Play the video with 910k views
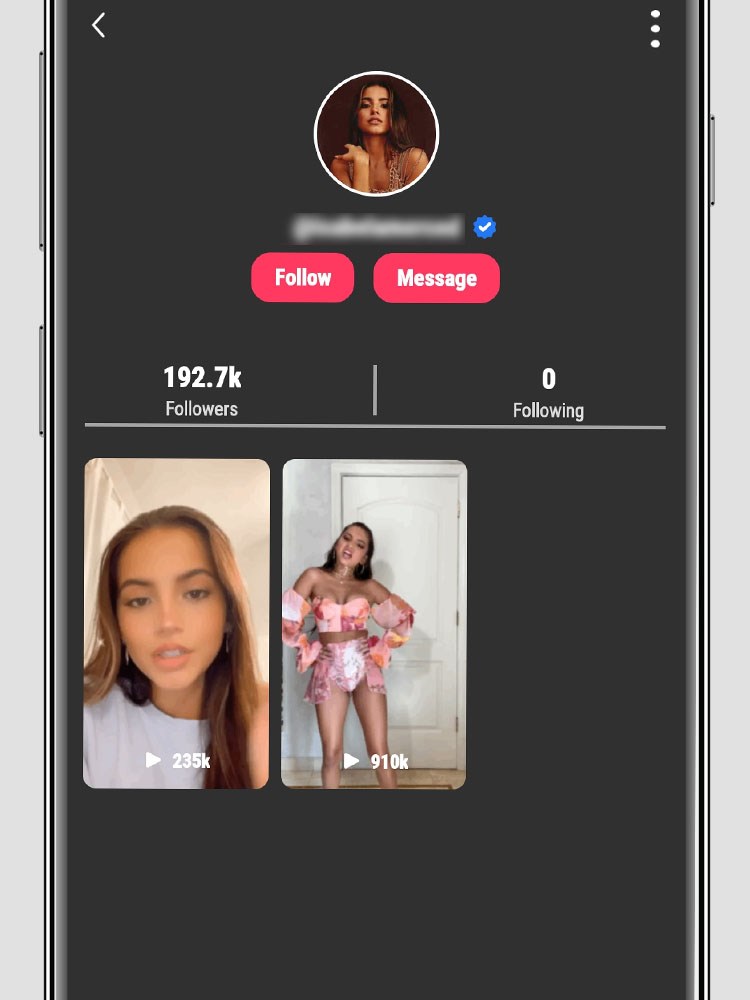The height and width of the screenshot is (1000, 750). click(374, 623)
